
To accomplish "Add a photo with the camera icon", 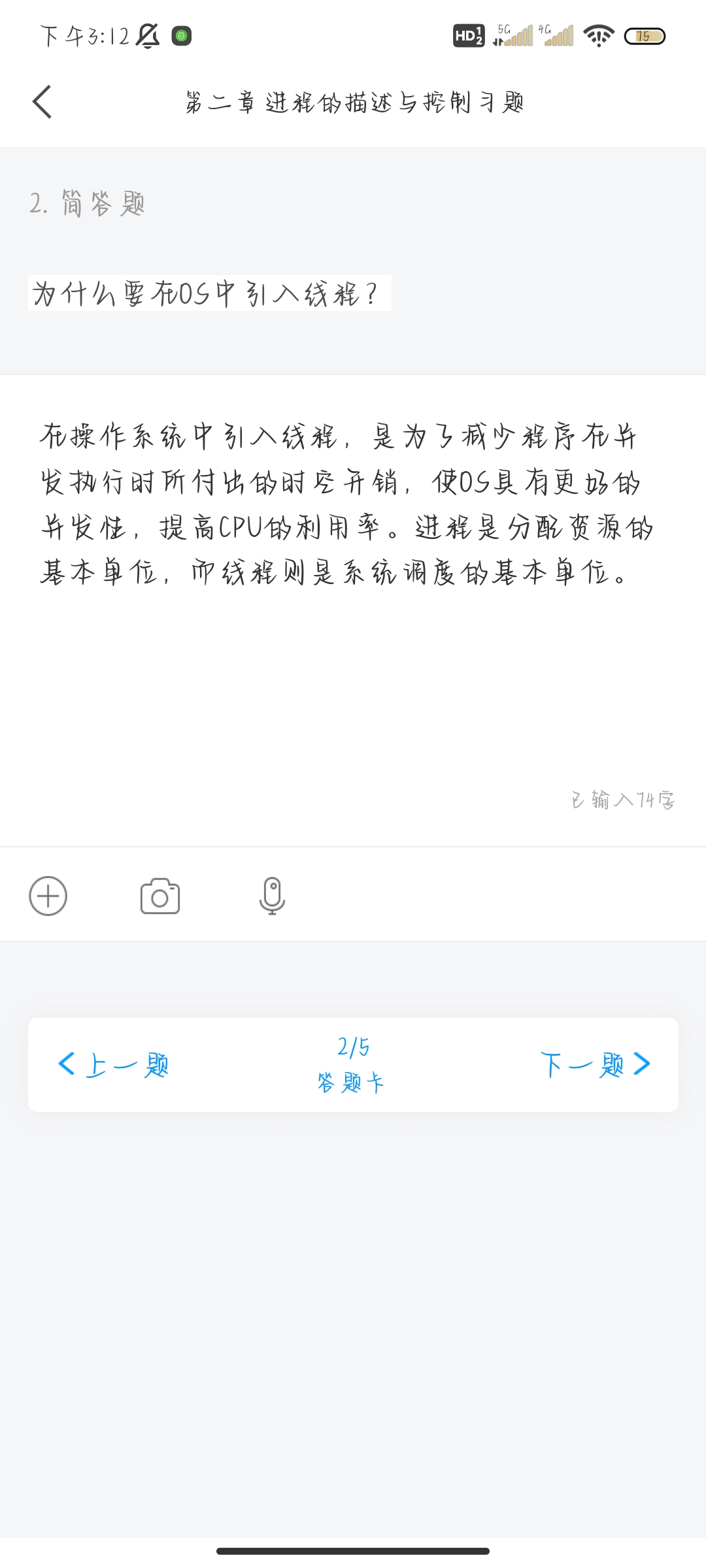I will [160, 896].
